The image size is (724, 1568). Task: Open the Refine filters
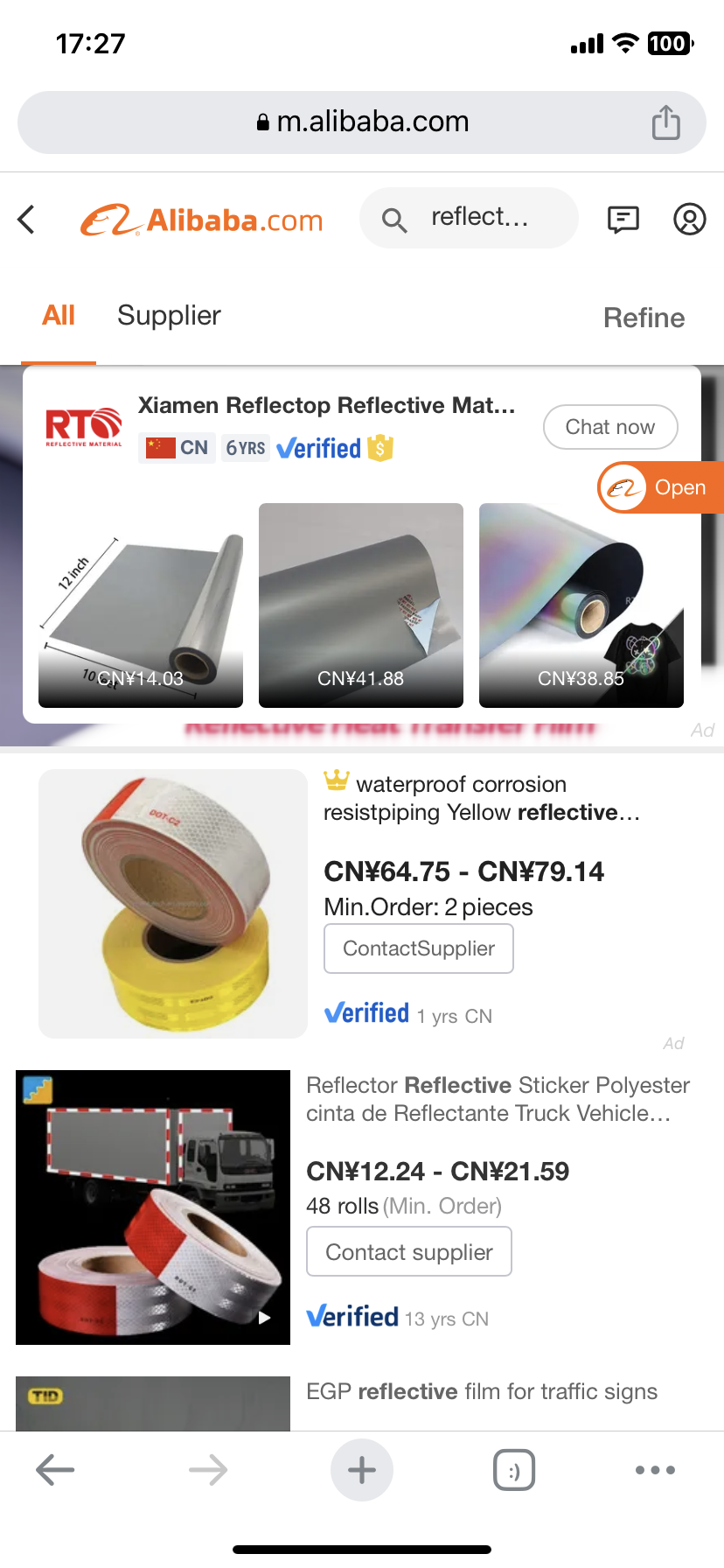tap(644, 318)
